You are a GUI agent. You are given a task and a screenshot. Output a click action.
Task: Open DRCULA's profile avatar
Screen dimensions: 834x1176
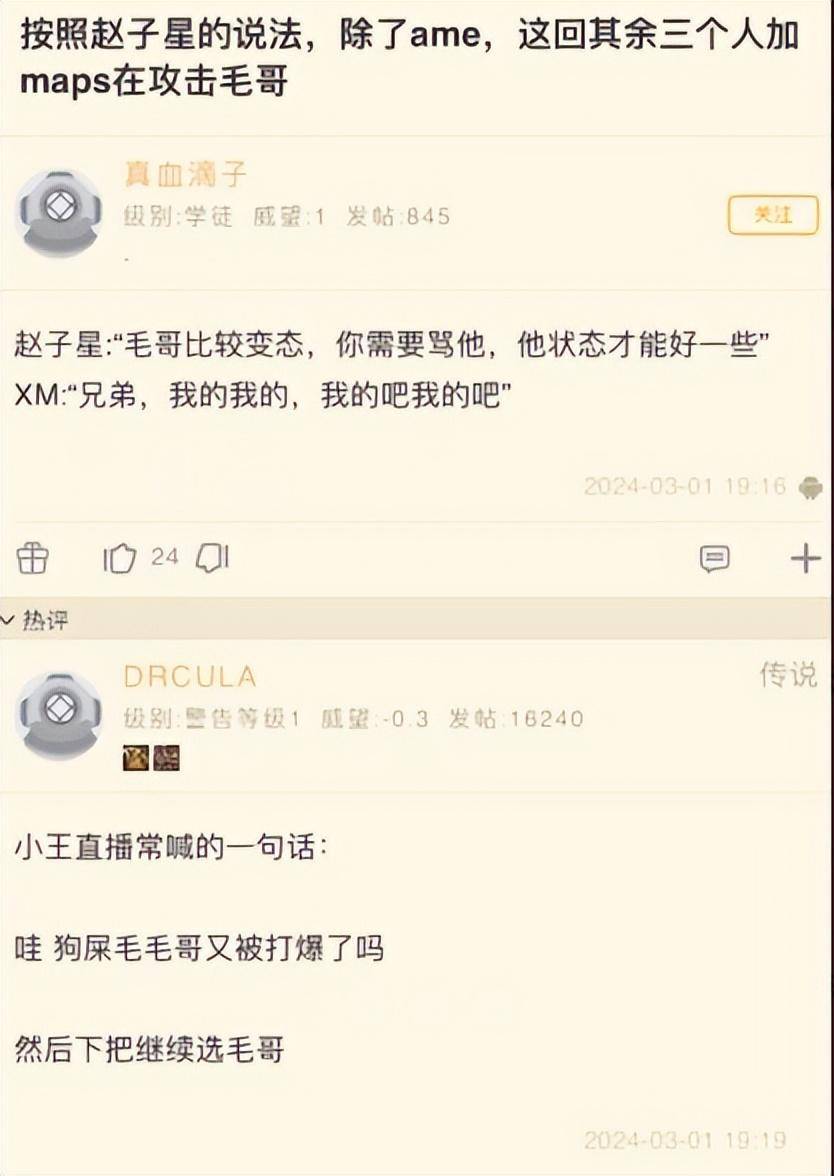pos(59,716)
